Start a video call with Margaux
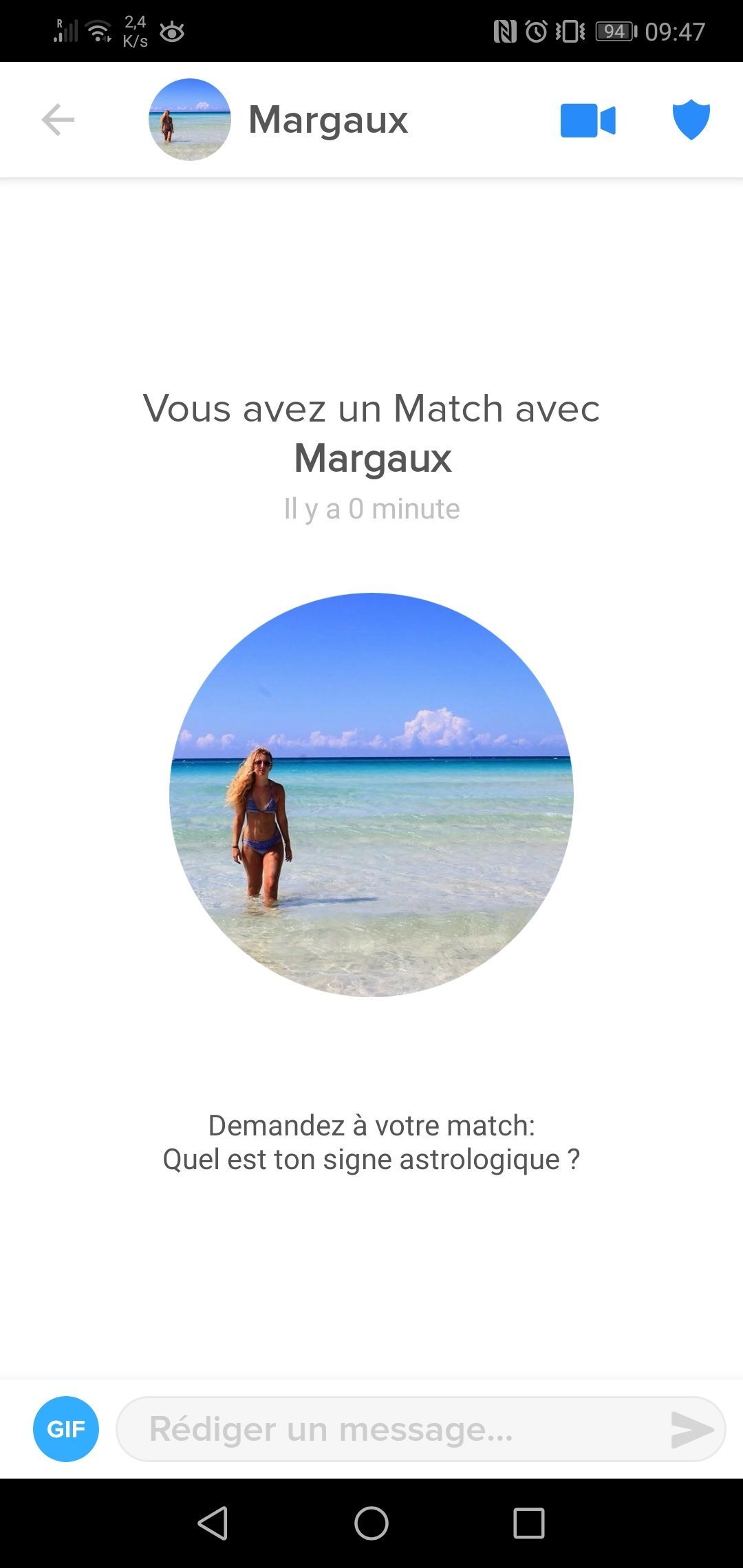This screenshot has height=1568, width=743. pos(588,121)
